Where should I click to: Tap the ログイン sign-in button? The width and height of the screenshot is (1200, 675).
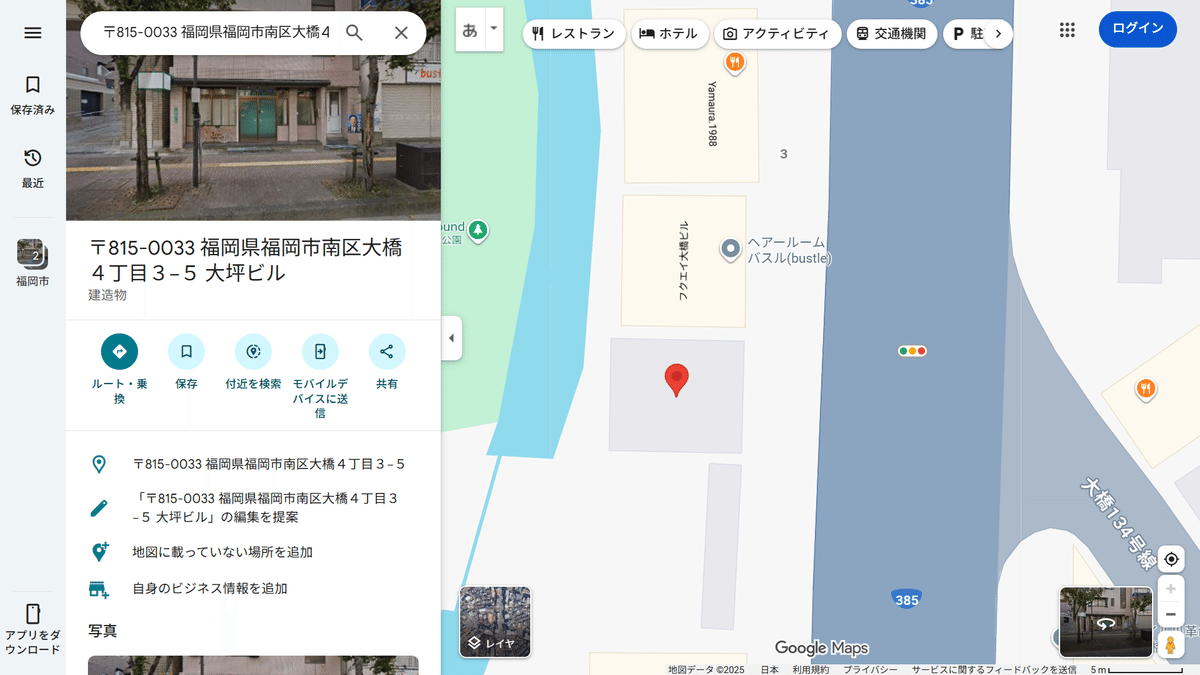coord(1138,29)
